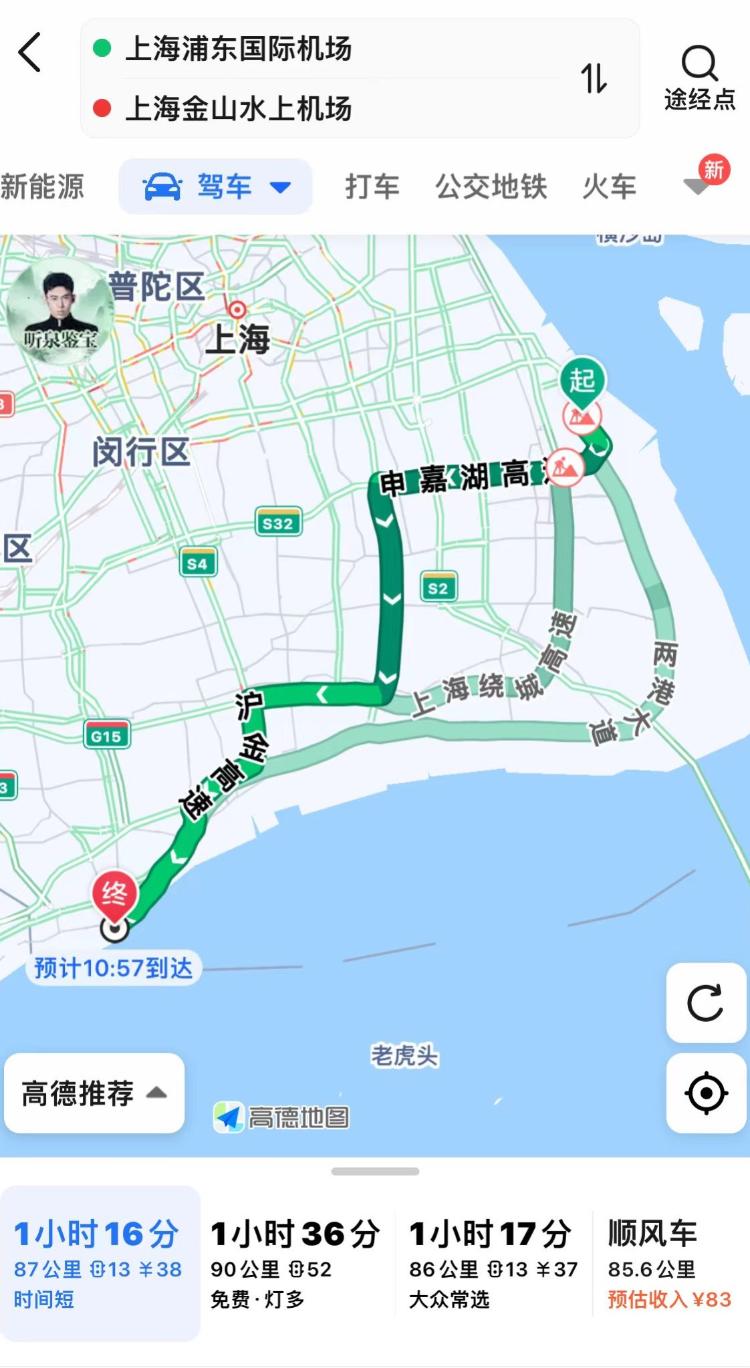Add a waypoint via 途经点
This screenshot has height=1368, width=750.
(699, 78)
